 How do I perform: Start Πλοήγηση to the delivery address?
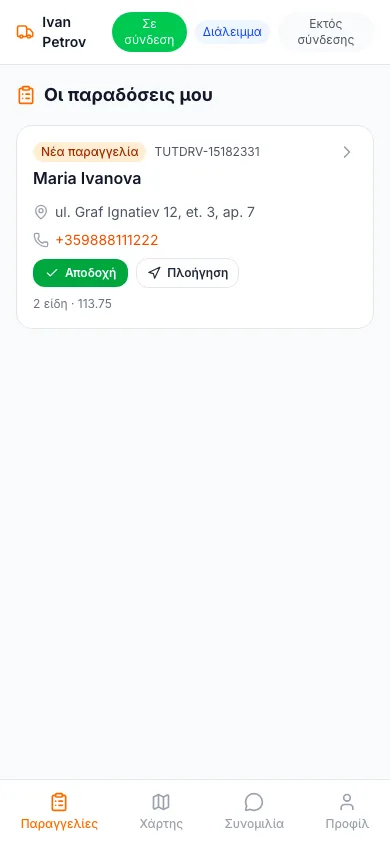pos(187,273)
